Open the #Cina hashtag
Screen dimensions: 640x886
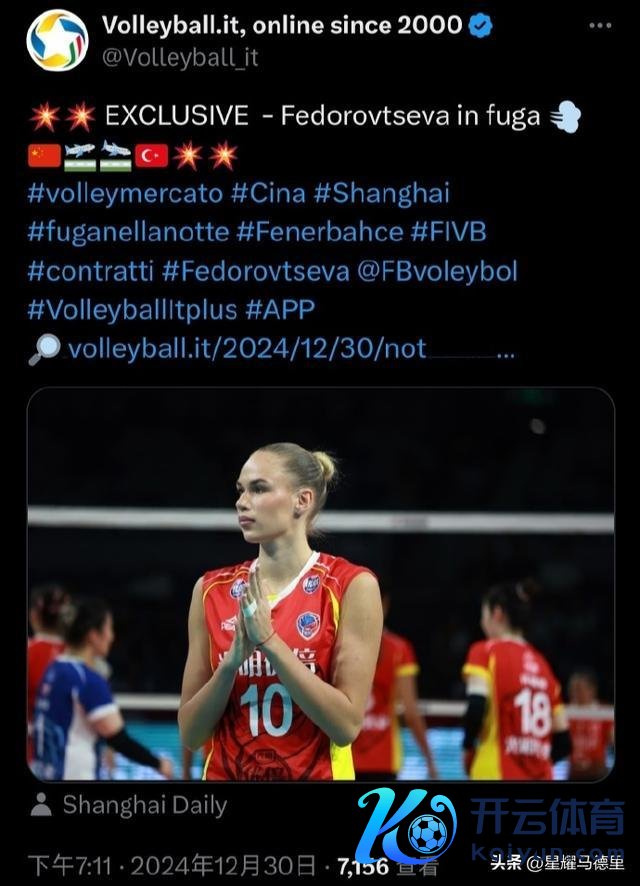[266, 193]
